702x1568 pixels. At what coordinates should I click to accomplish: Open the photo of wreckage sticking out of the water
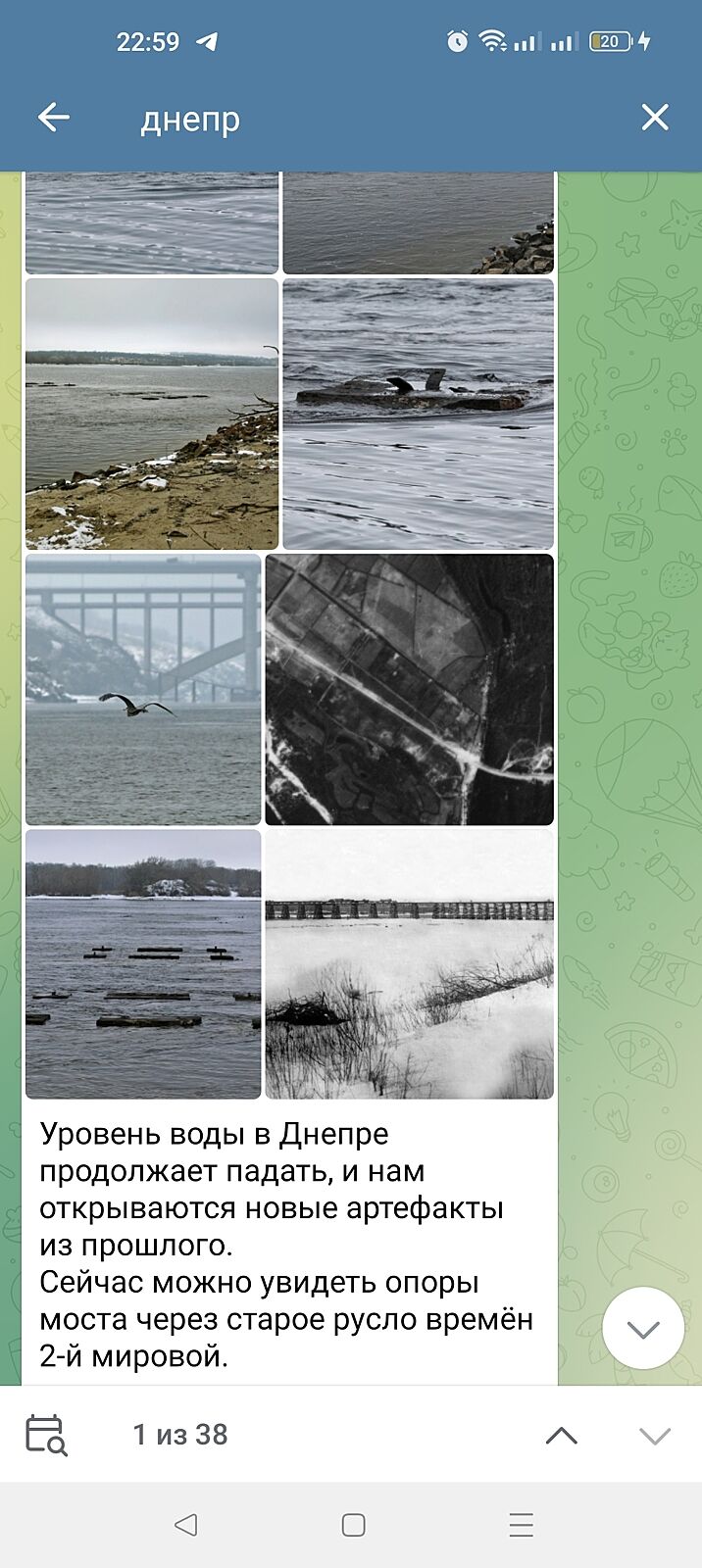pos(418,414)
